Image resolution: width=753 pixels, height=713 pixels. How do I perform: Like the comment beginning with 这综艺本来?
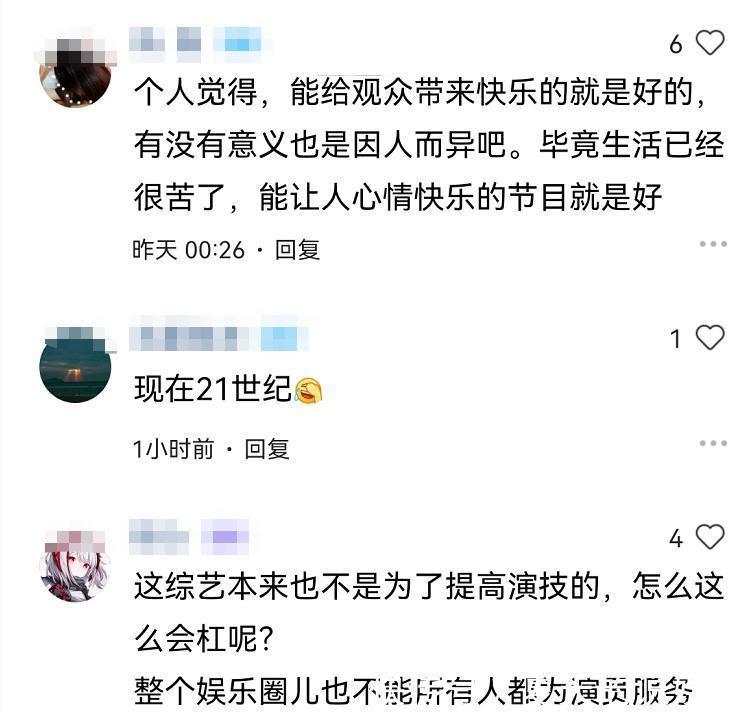pos(710,538)
